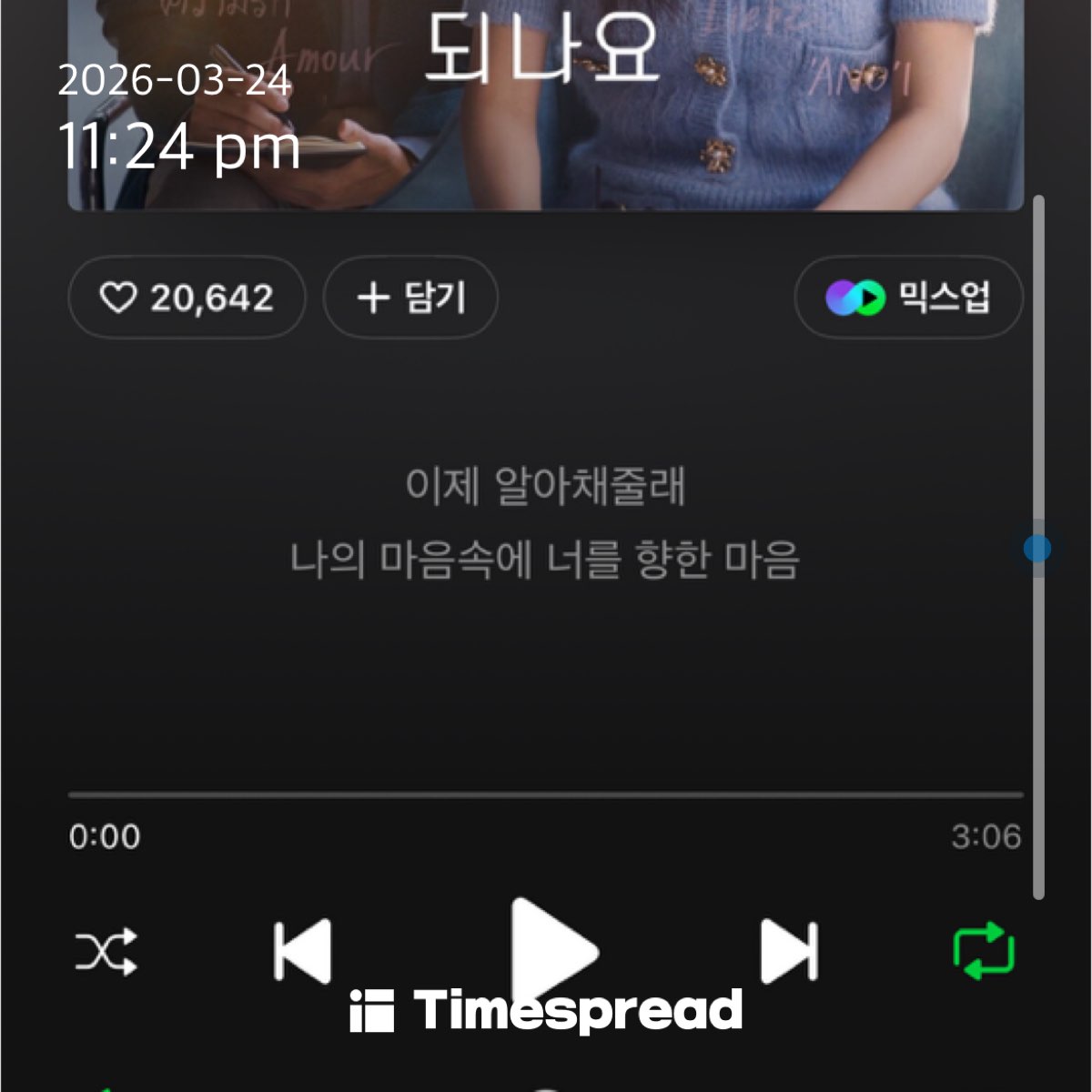Skip to the previous track
This screenshot has width=1092, height=1092.
[303, 952]
